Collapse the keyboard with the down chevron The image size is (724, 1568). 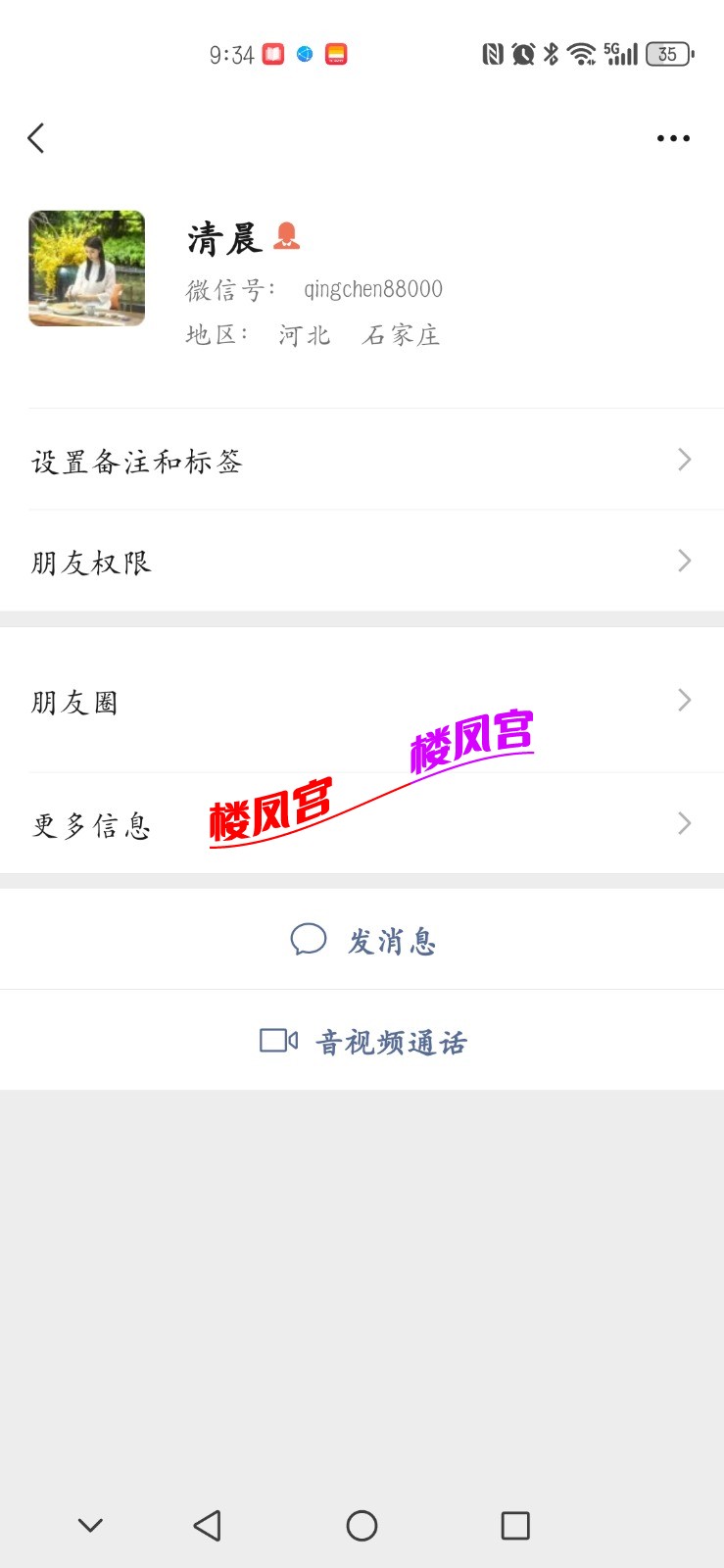point(90,1526)
